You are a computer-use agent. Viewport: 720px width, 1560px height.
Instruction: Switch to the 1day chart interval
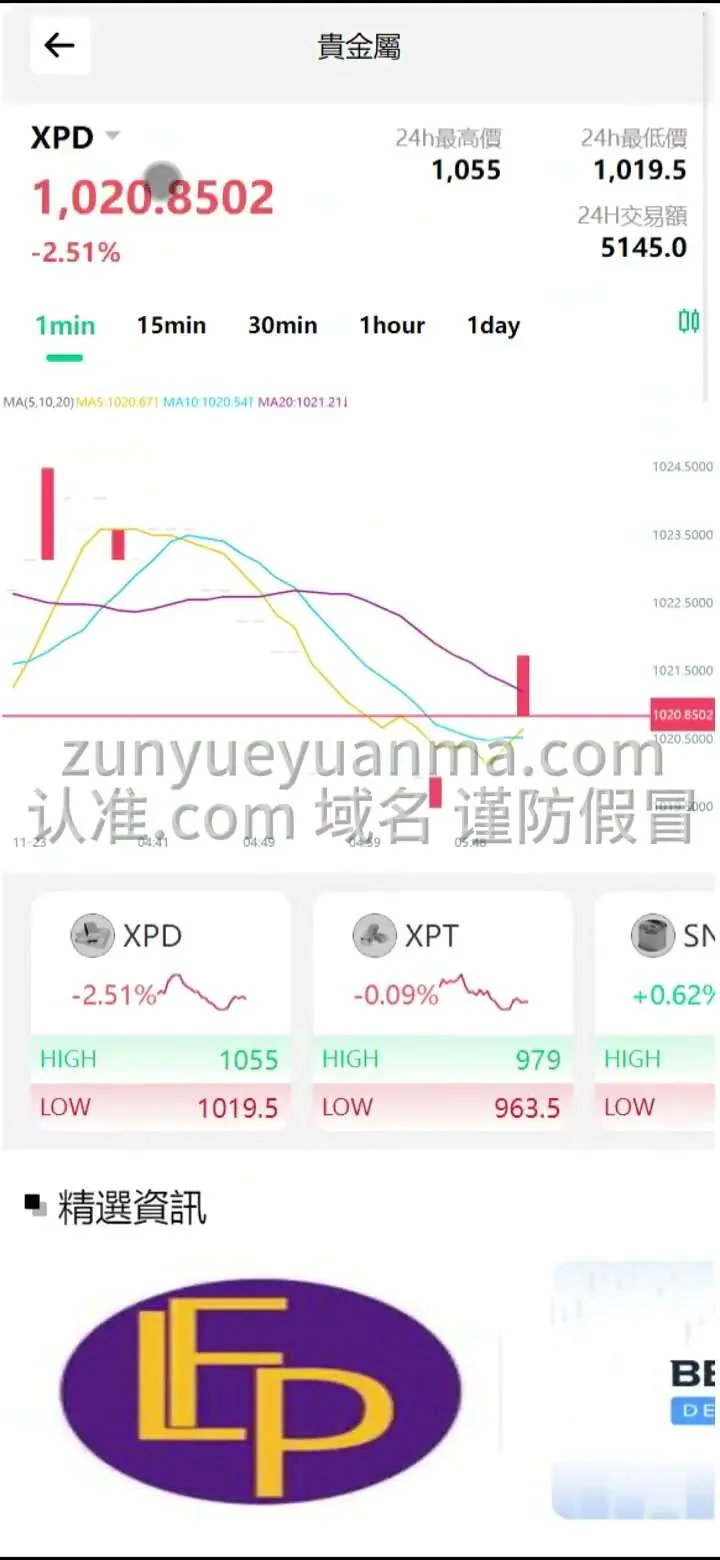[493, 326]
